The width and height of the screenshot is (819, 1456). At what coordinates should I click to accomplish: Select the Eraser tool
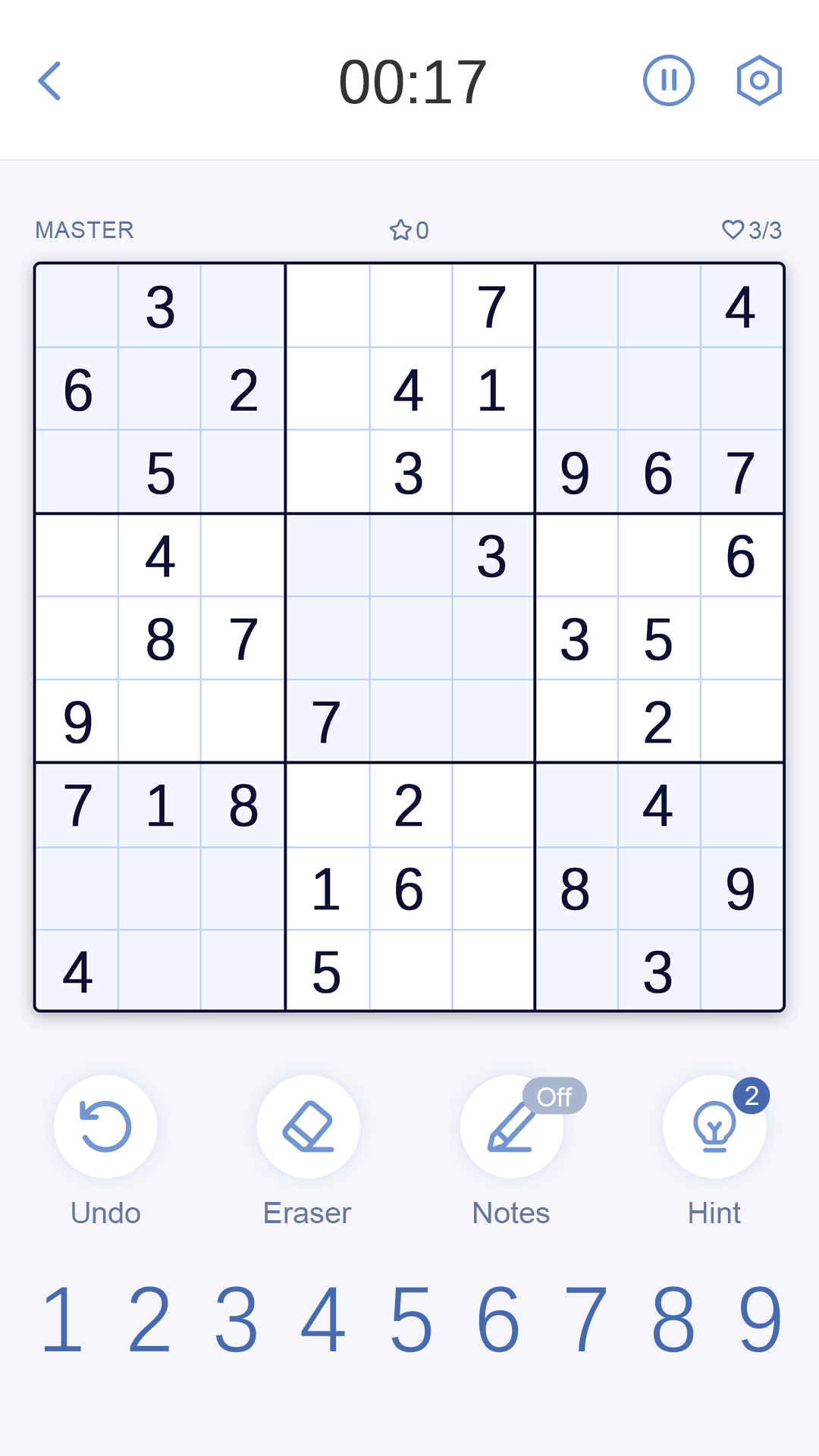[309, 1127]
